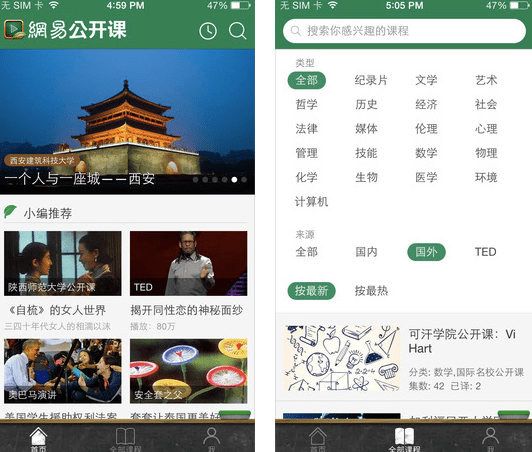Choose the 计算机 category
The width and height of the screenshot is (532, 452).
(x=311, y=202)
